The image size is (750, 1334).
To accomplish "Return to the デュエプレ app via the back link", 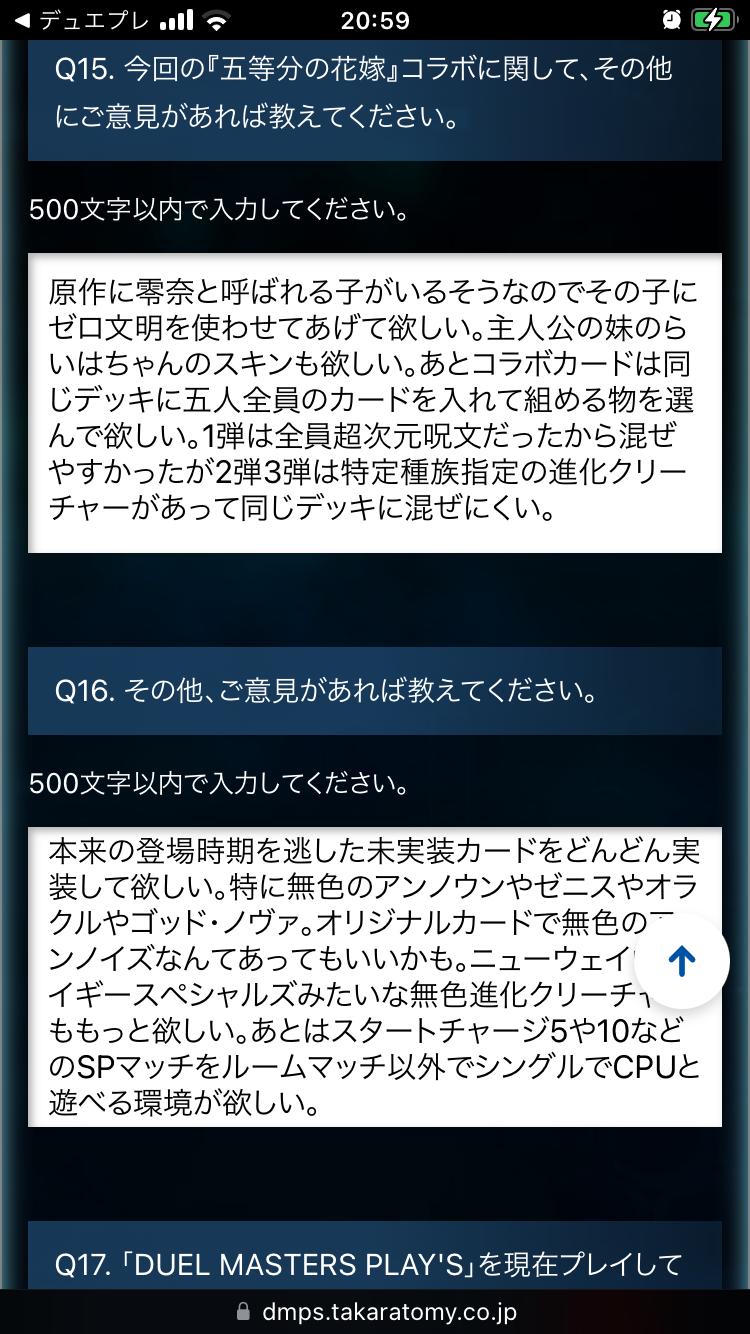I will tap(82, 19).
